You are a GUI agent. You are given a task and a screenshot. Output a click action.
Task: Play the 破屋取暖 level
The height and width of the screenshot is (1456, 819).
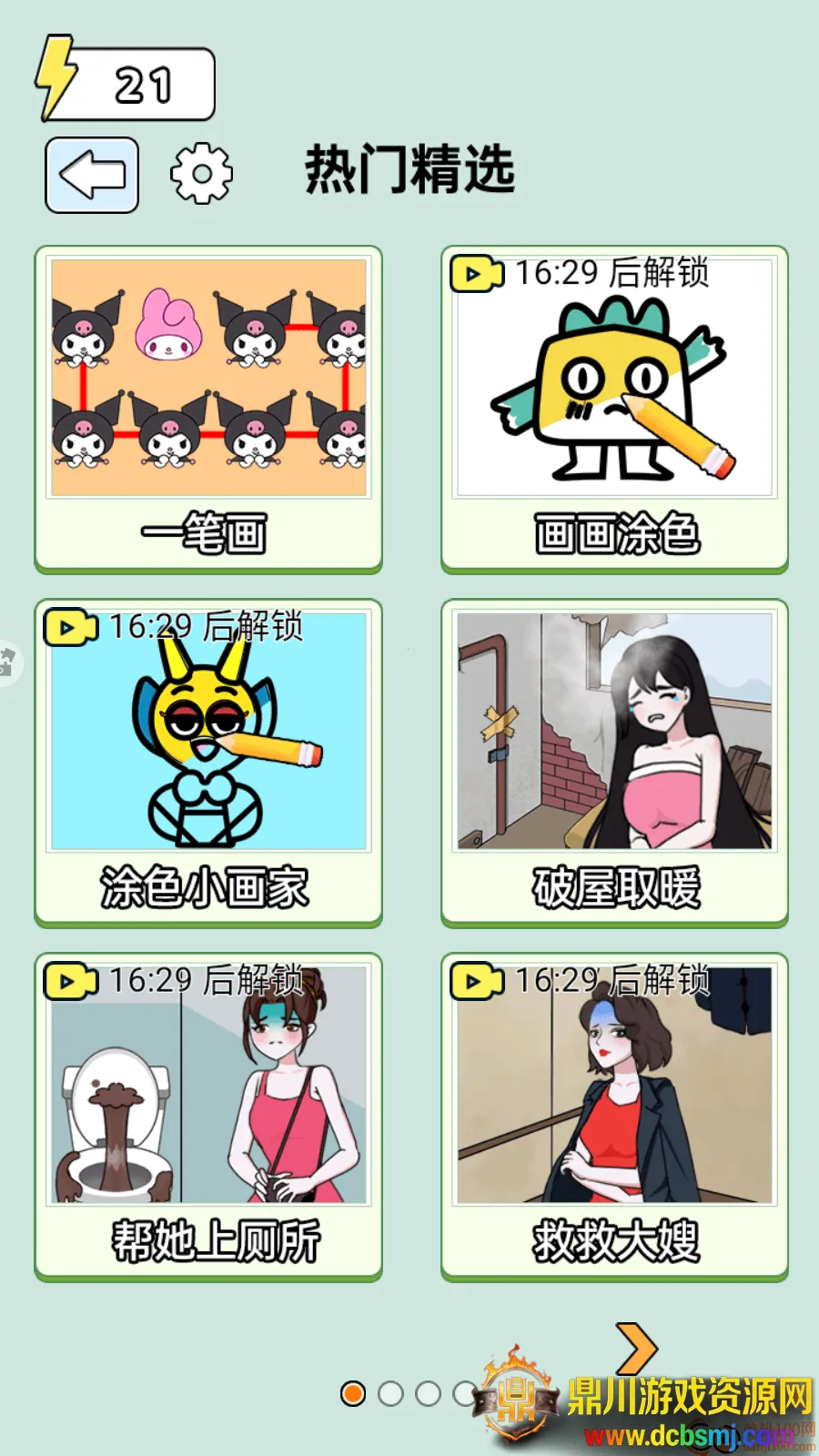614,763
